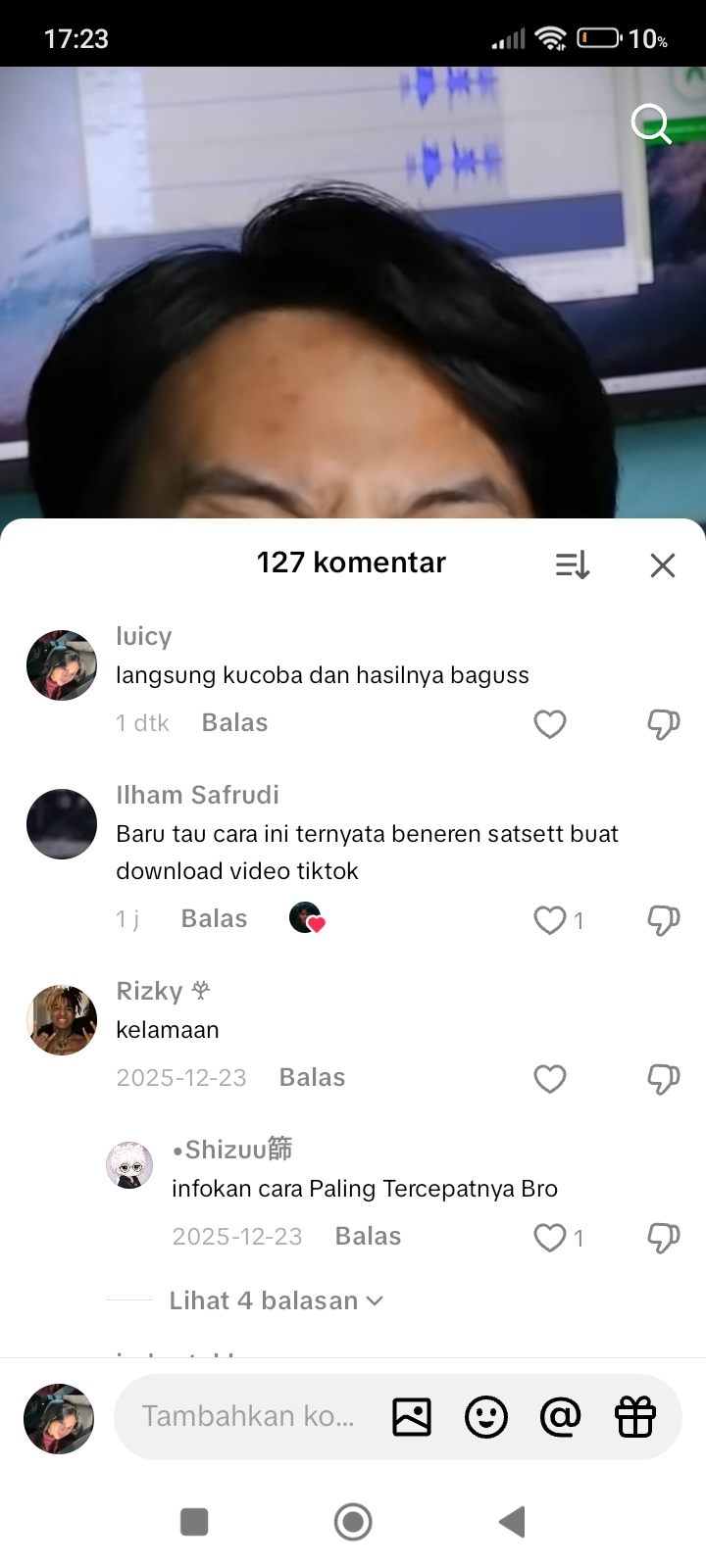706x1568 pixels.
Task: Open the gift icon in comment bar
Action: (635, 1417)
